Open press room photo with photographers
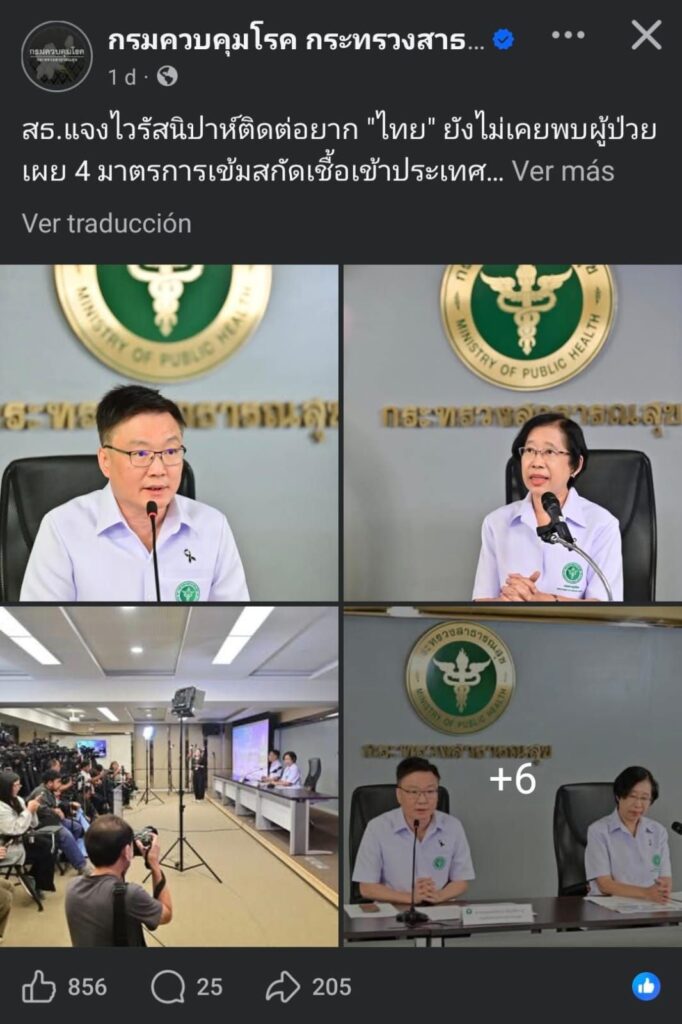Image resolution: width=682 pixels, height=1024 pixels. tap(169, 776)
